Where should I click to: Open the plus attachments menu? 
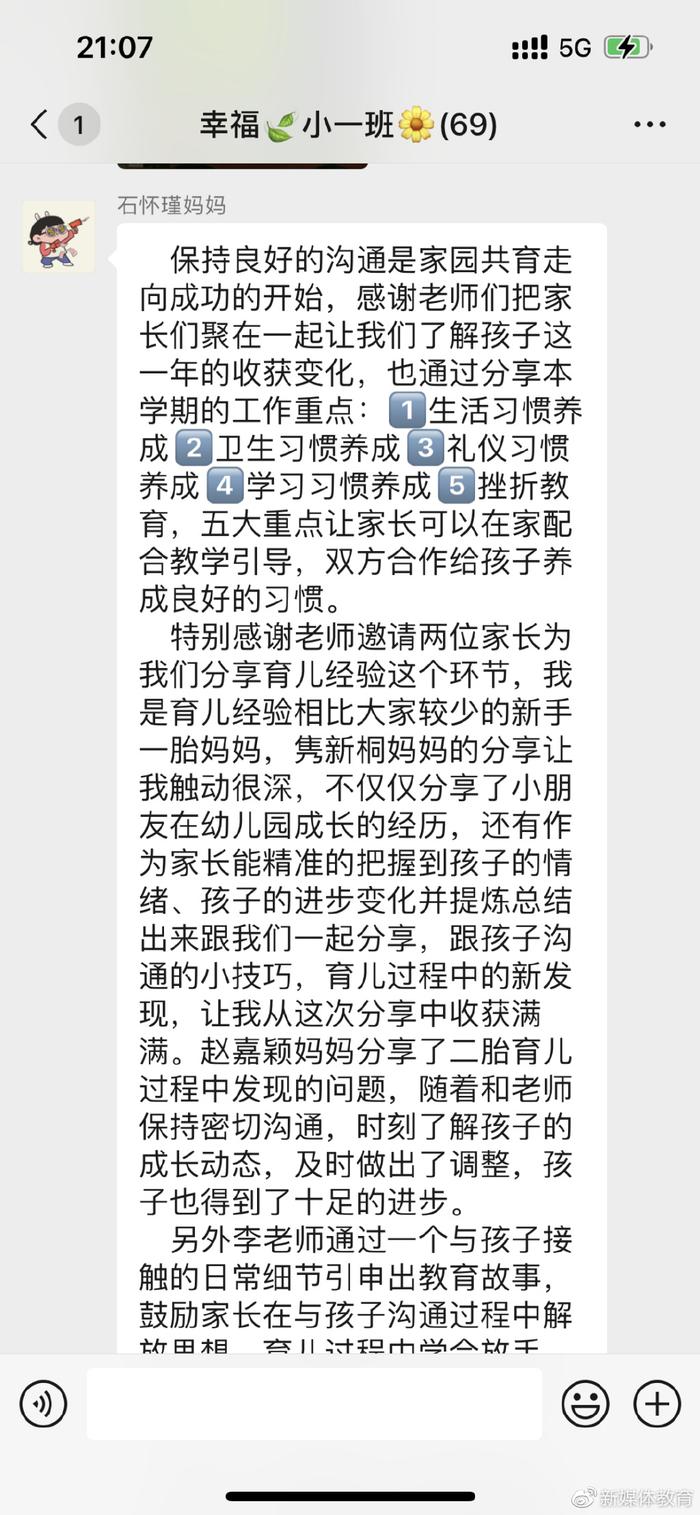point(657,1404)
